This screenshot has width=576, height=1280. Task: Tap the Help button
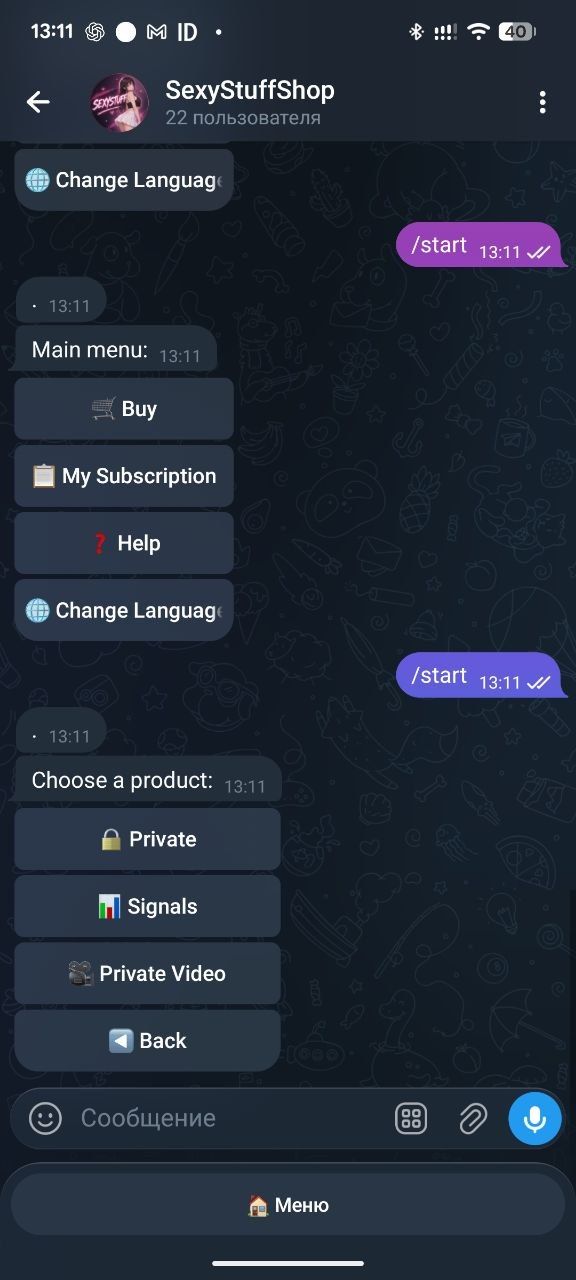click(x=124, y=543)
